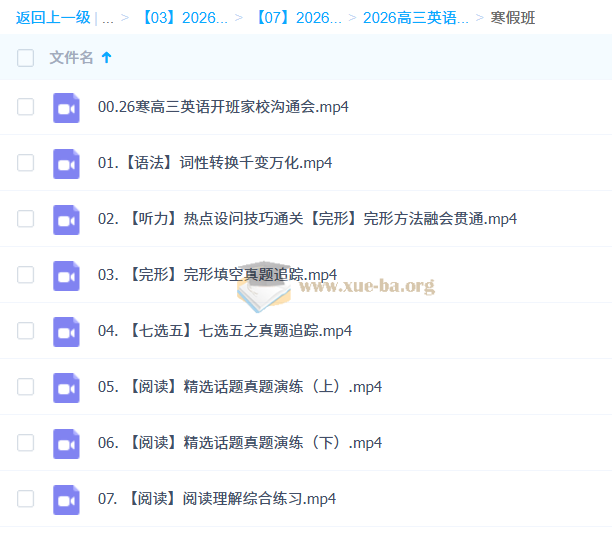The width and height of the screenshot is (612, 541).
Task: Play 01.【语法】词性转换千变万化.mp4
Action: click(215, 163)
